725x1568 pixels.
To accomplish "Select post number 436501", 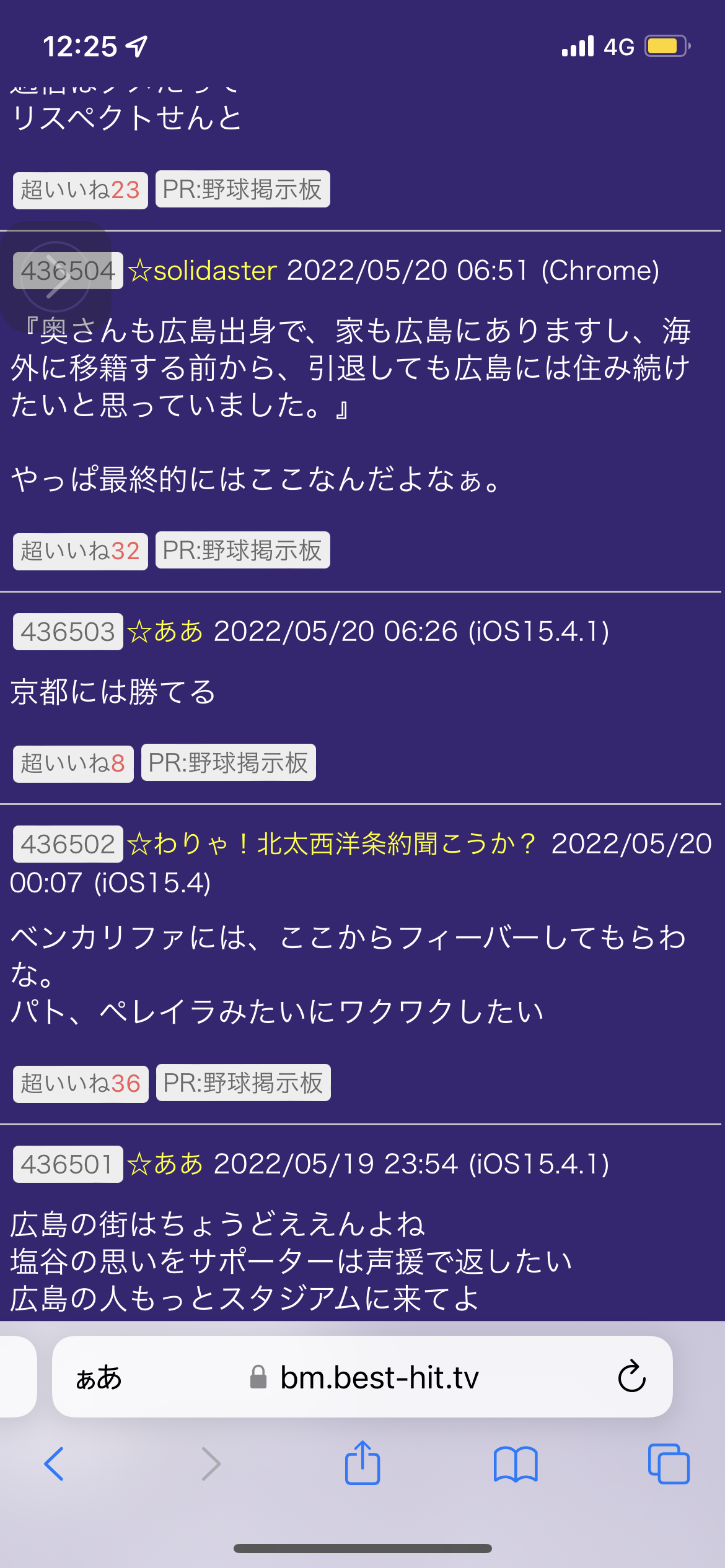I will click(68, 1165).
